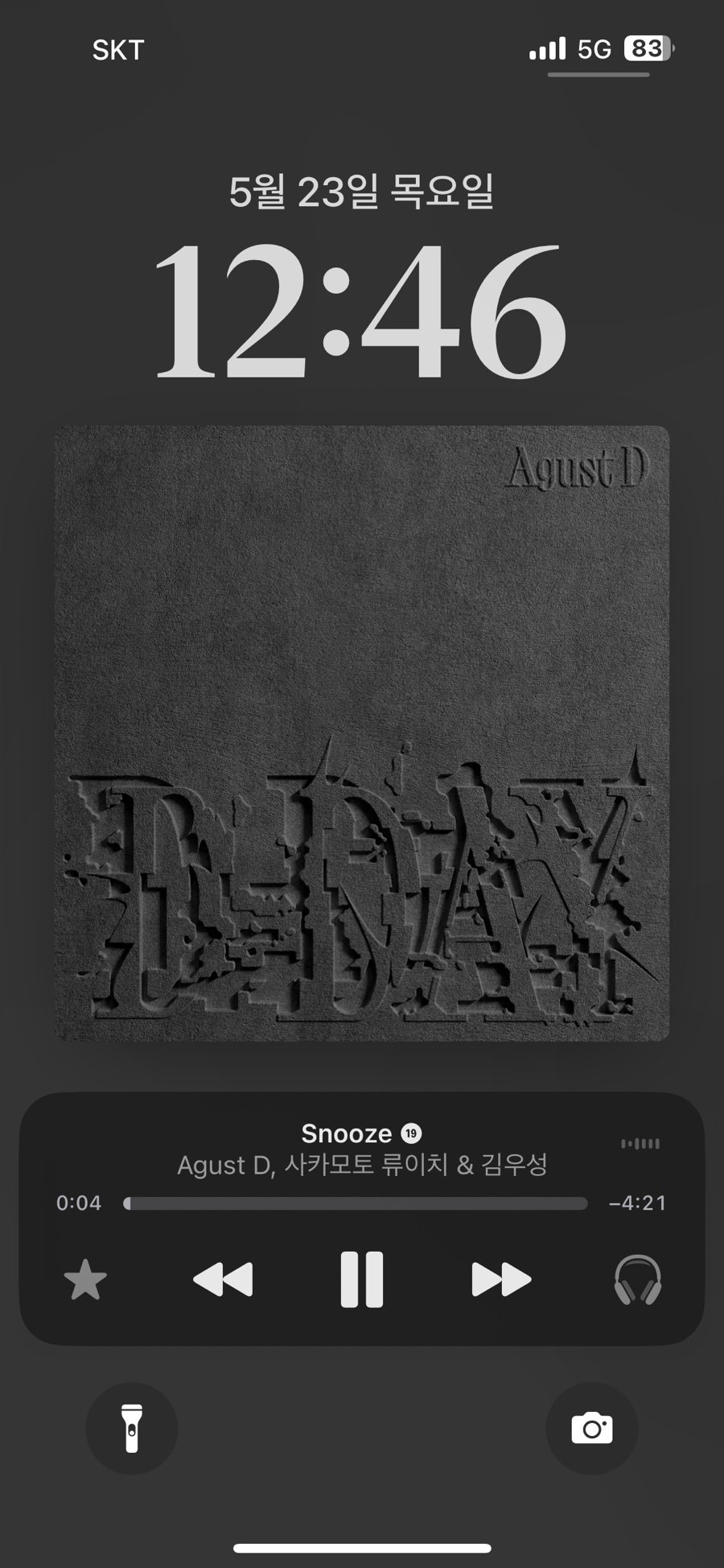724x1568 pixels.
Task: Open Snooze track title in Music
Action: coord(347,1133)
